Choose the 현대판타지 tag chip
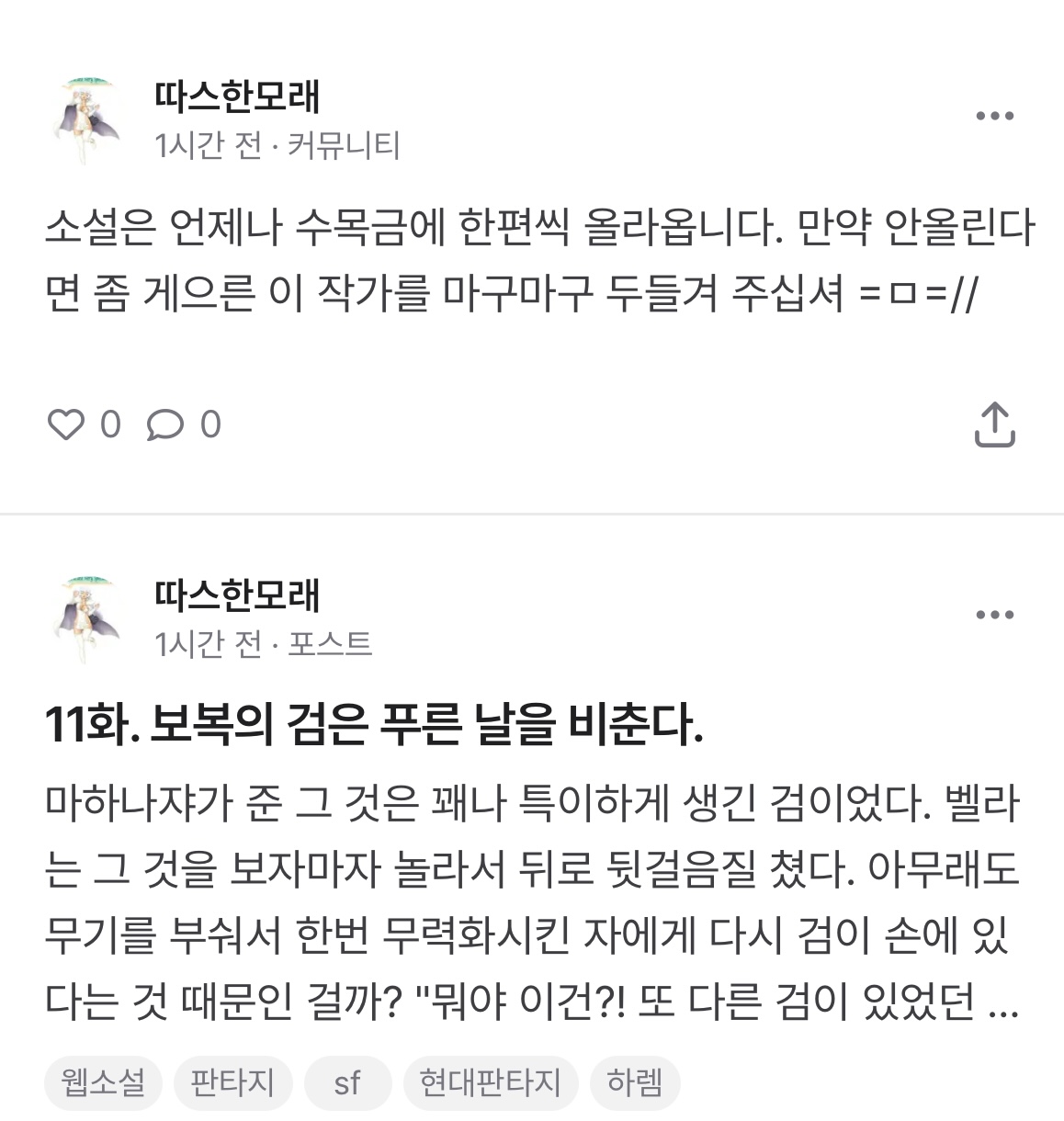Viewport: 1064px width, 1121px height. coord(490,1082)
